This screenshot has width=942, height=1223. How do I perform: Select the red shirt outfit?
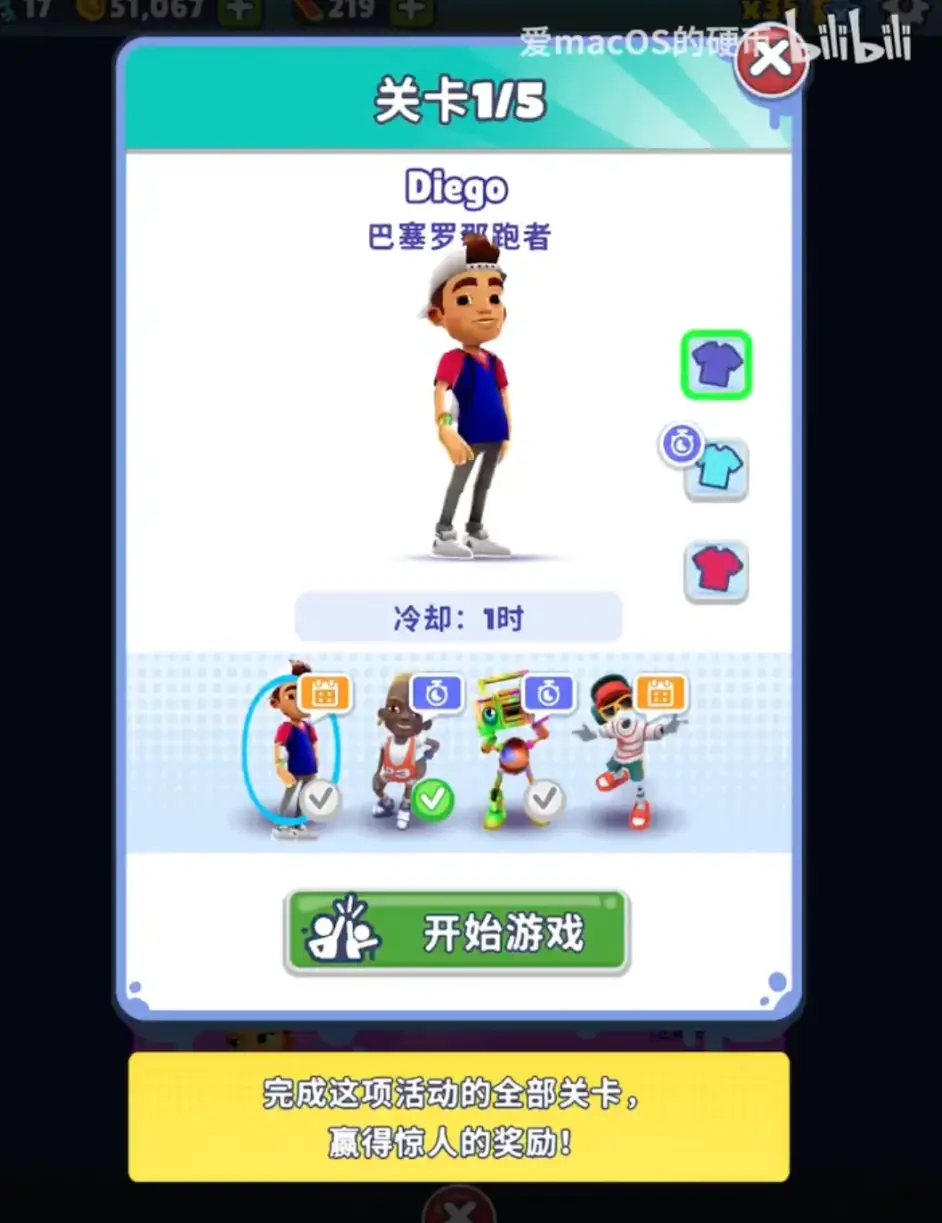pyautogui.click(x=716, y=571)
